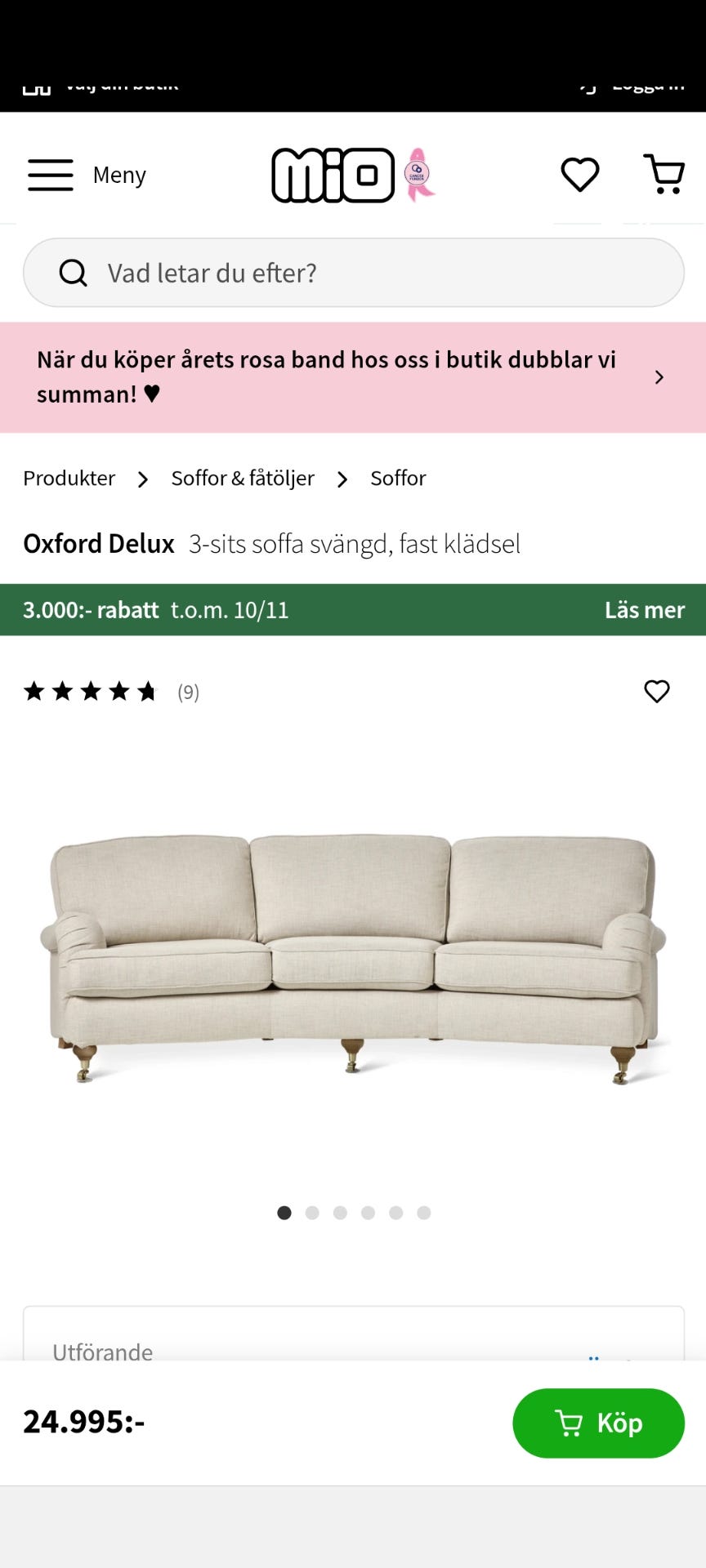Toggle the heart favorite on the sofa product
The width and height of the screenshot is (706, 1568).
[x=657, y=691]
